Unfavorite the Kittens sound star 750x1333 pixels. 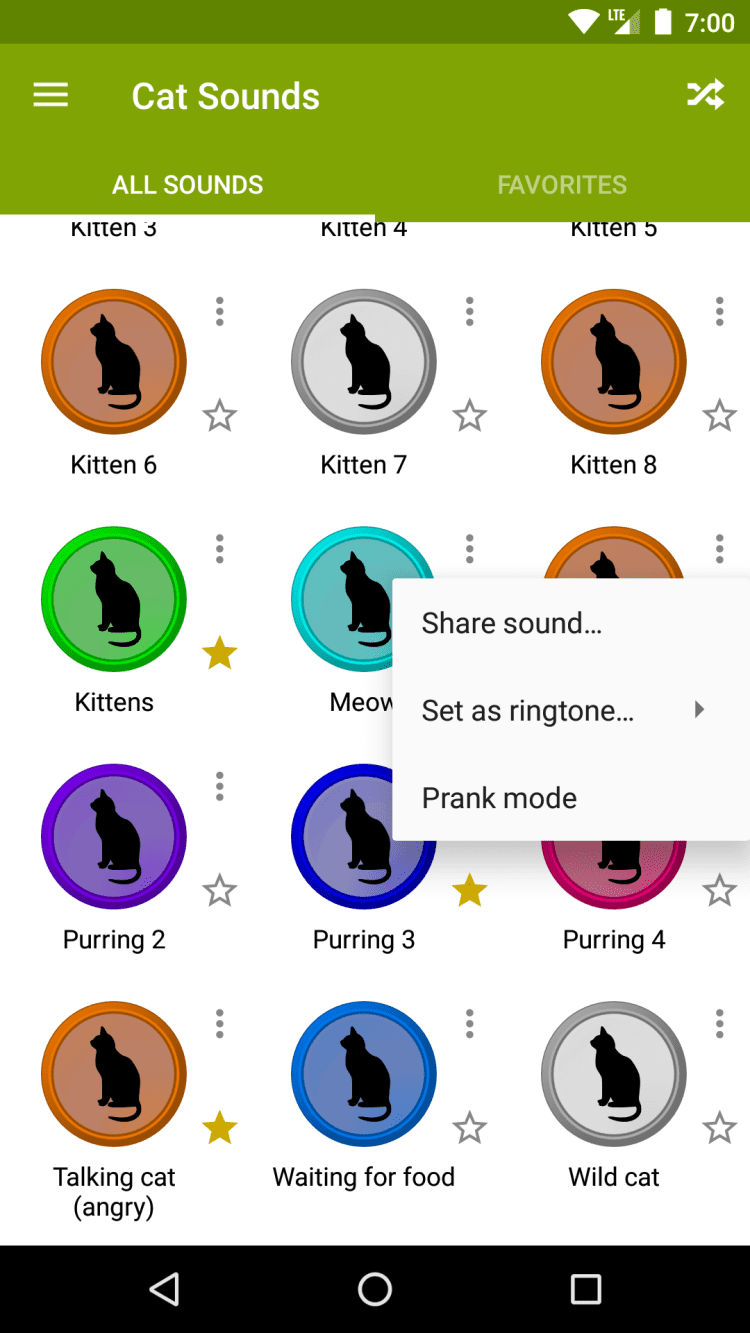(220, 653)
